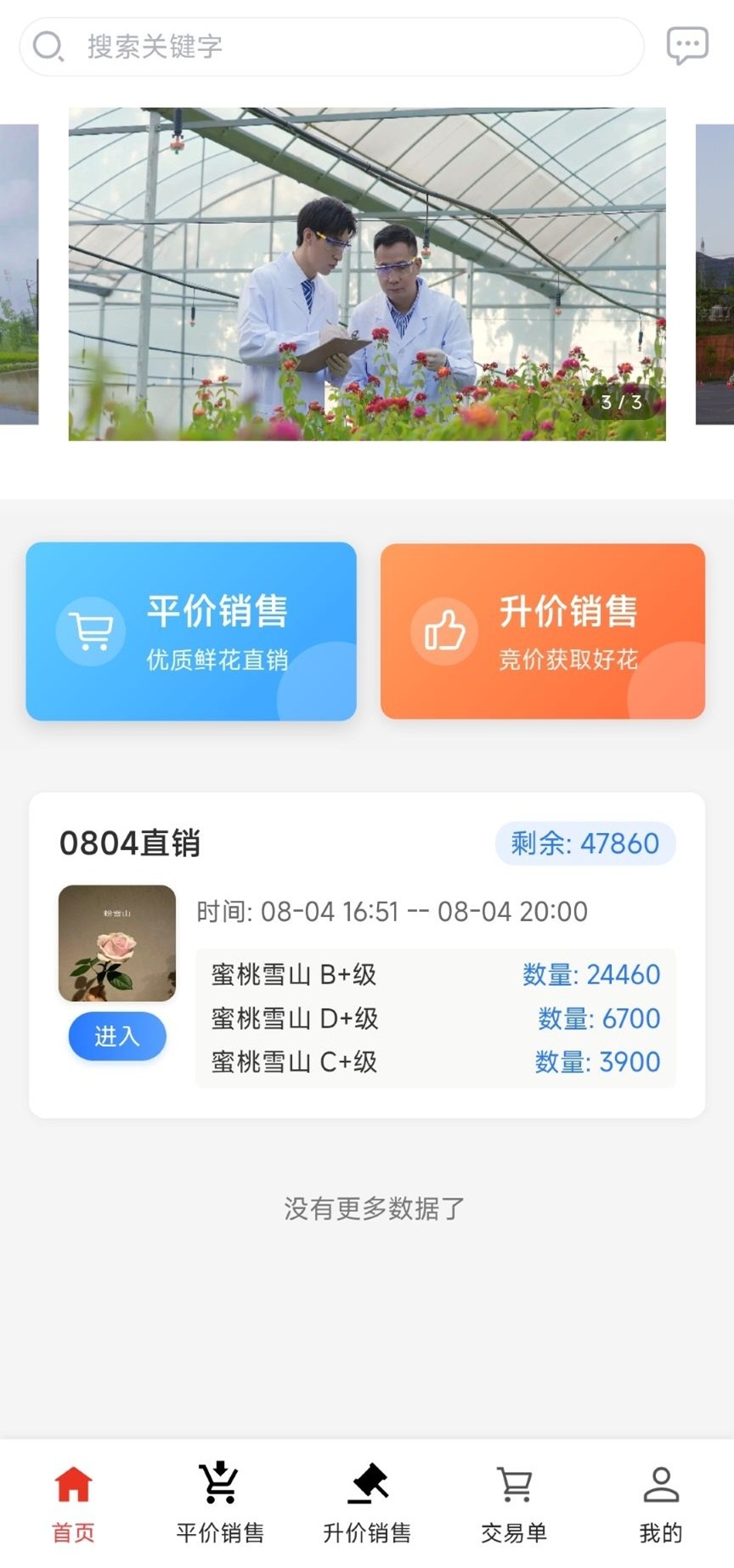734x1568 pixels.
Task: Tap the 粉雪山 flower thumbnail
Action: coord(116,942)
